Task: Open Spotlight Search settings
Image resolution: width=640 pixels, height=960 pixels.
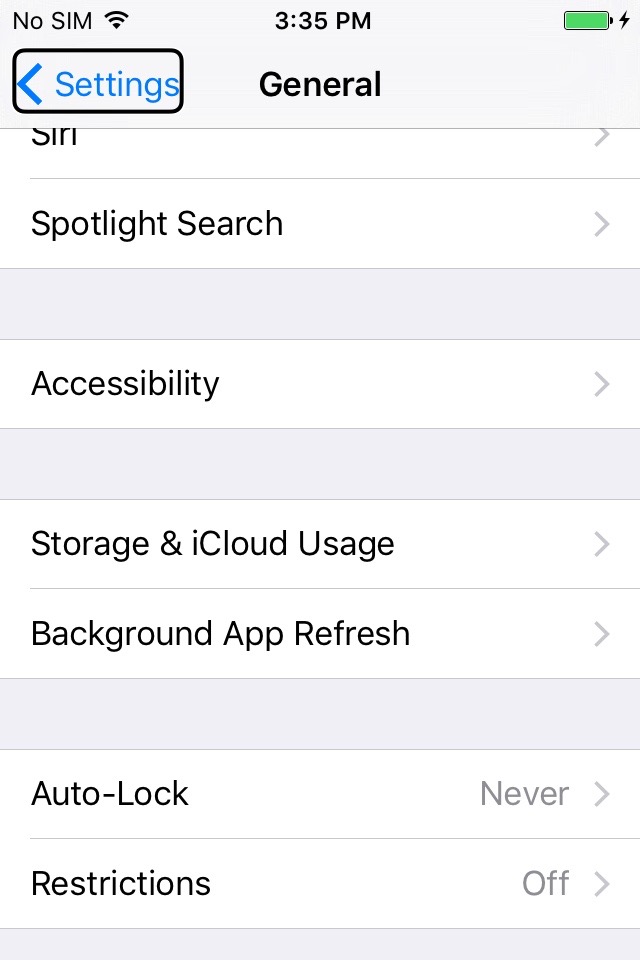Action: tap(320, 224)
